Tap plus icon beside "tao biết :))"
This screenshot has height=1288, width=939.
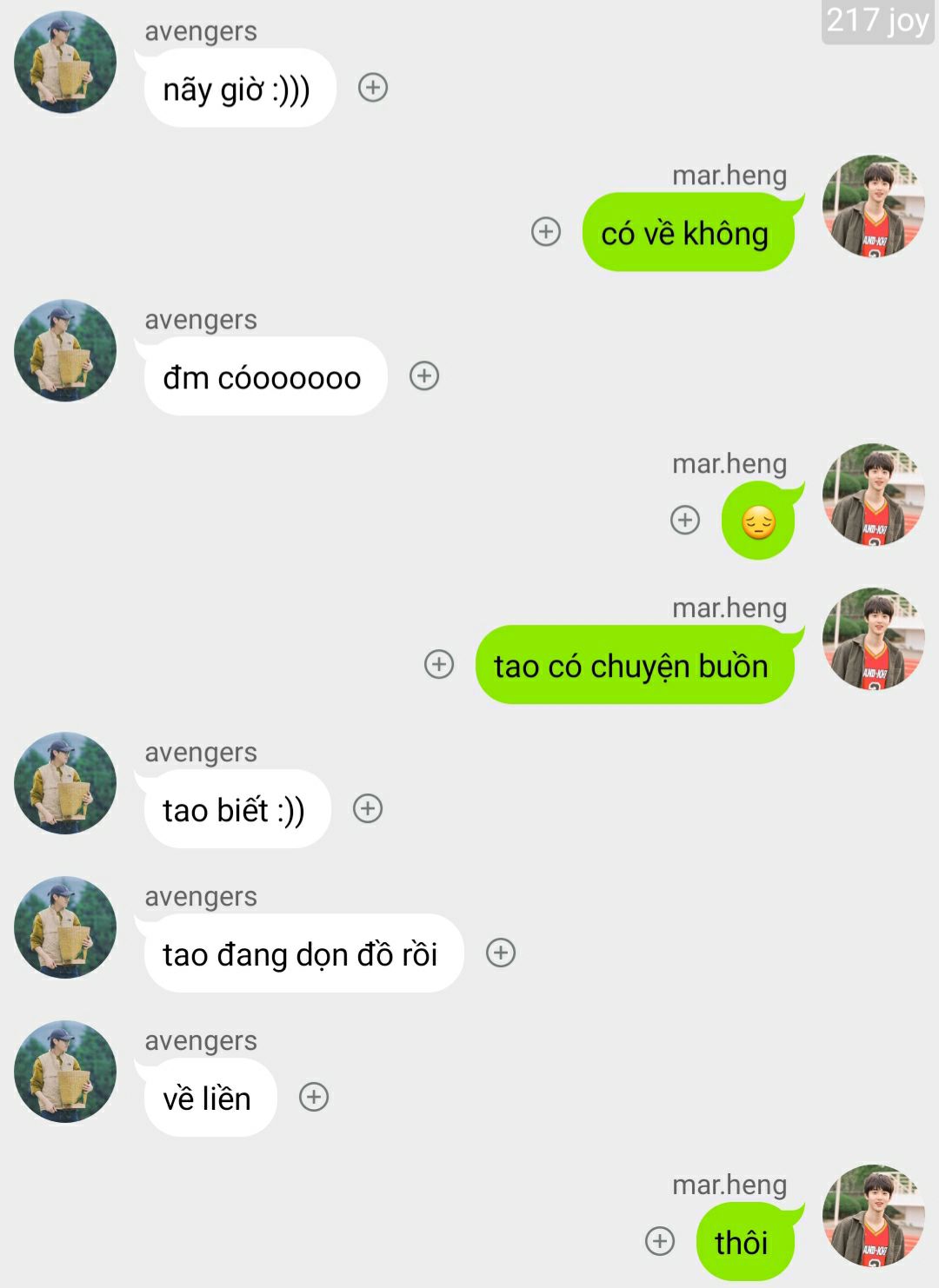(368, 808)
